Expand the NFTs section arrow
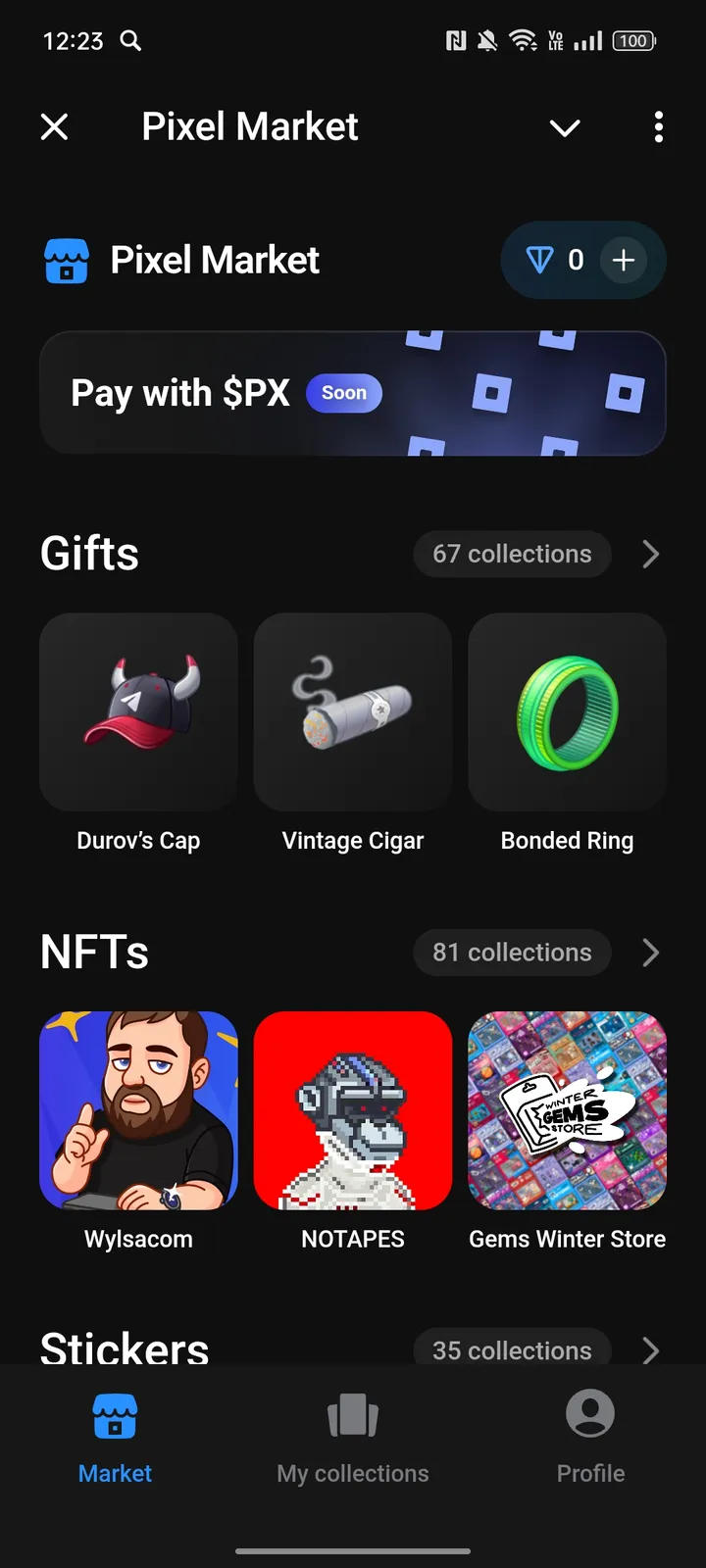 650,952
